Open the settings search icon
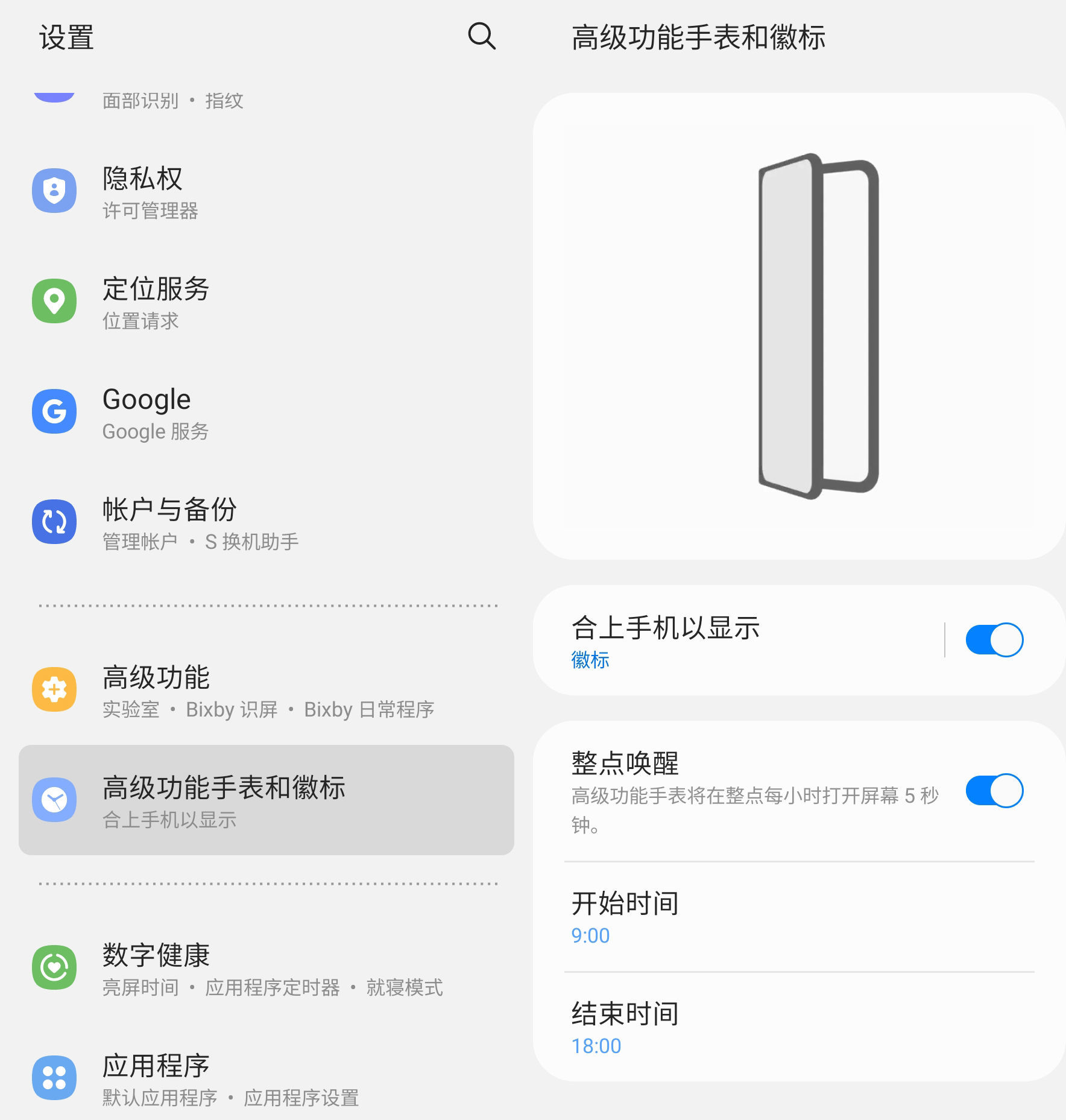 tap(481, 37)
